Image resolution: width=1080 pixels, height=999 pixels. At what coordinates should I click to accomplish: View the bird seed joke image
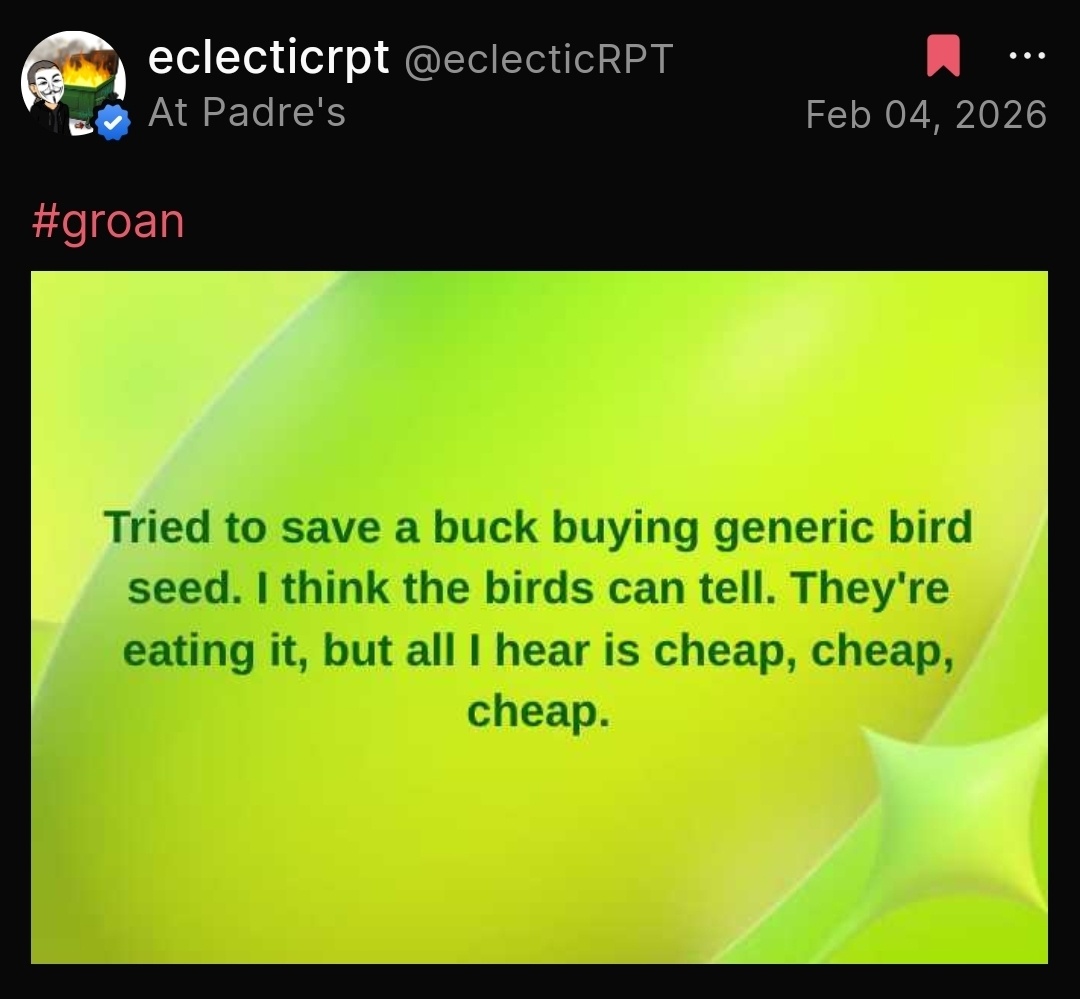coord(539,617)
